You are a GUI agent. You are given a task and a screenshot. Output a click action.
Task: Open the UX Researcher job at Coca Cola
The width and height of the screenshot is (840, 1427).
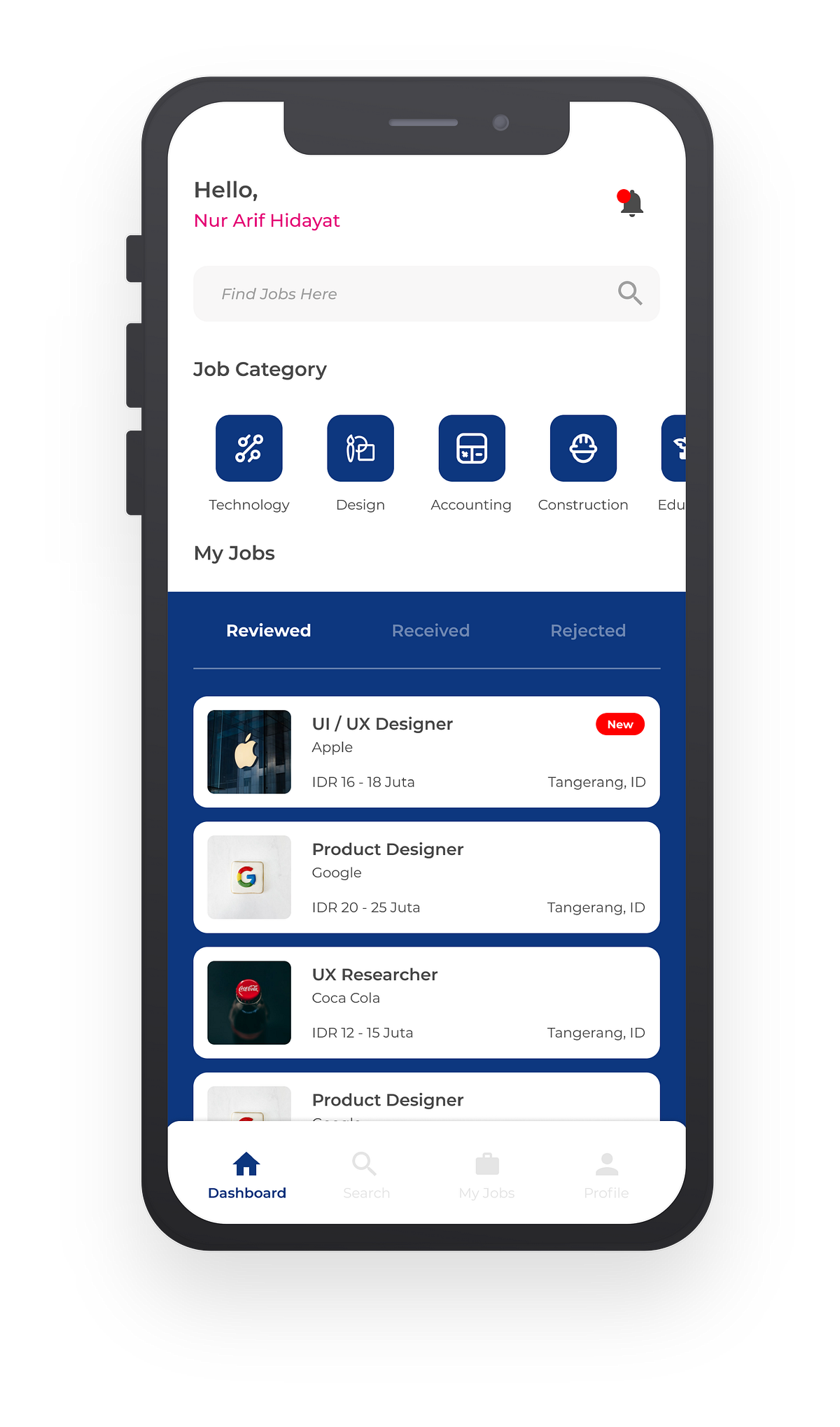(x=426, y=1003)
